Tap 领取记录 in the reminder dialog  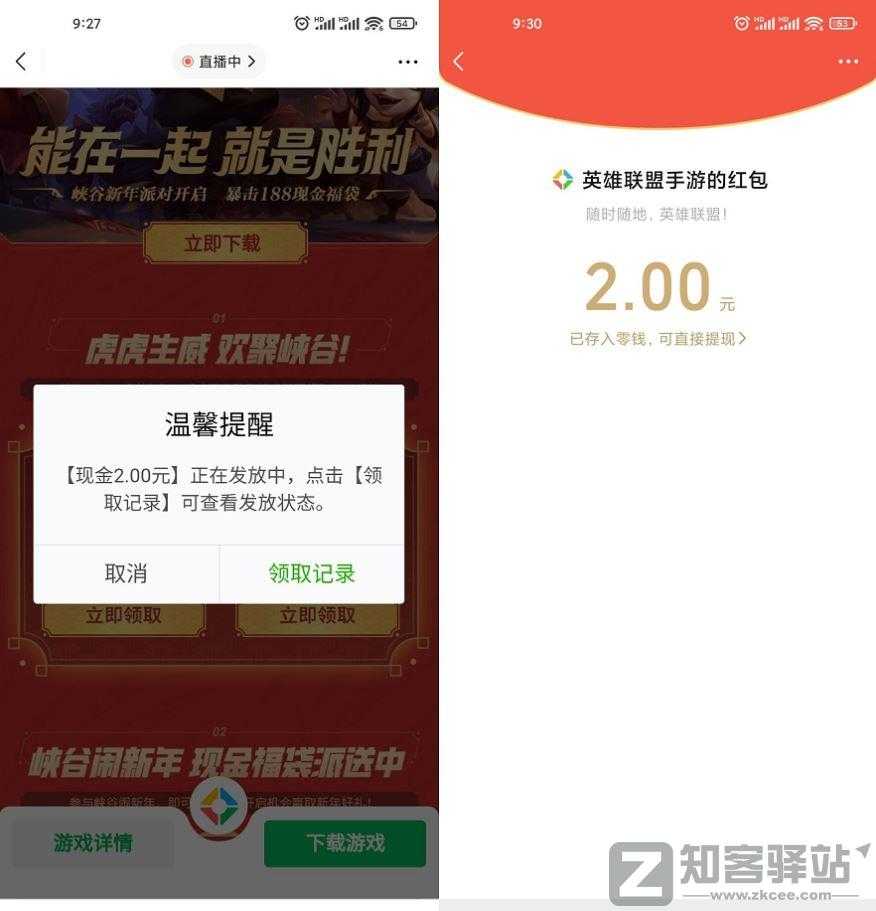click(x=310, y=574)
